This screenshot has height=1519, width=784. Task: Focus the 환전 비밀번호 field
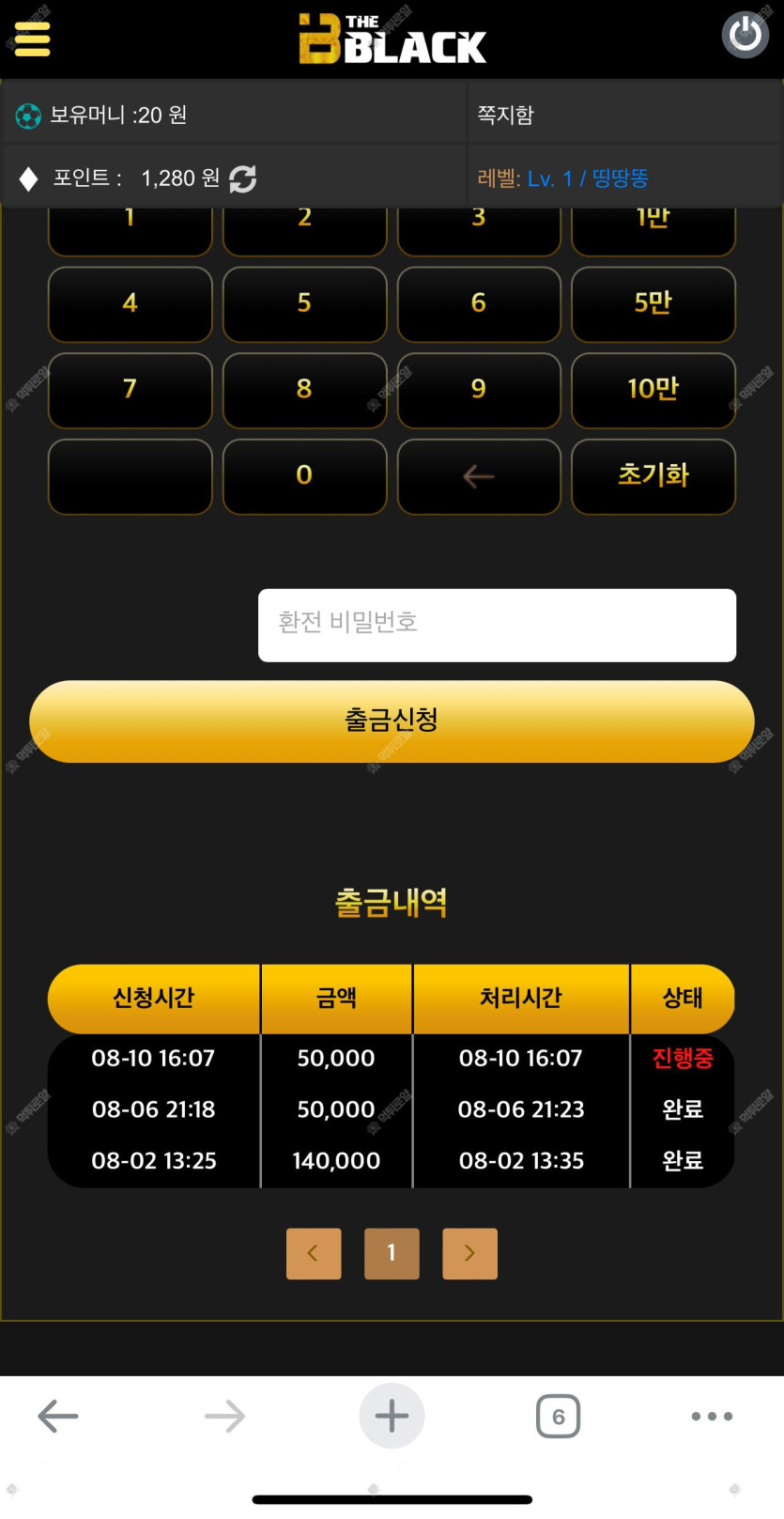pos(497,625)
